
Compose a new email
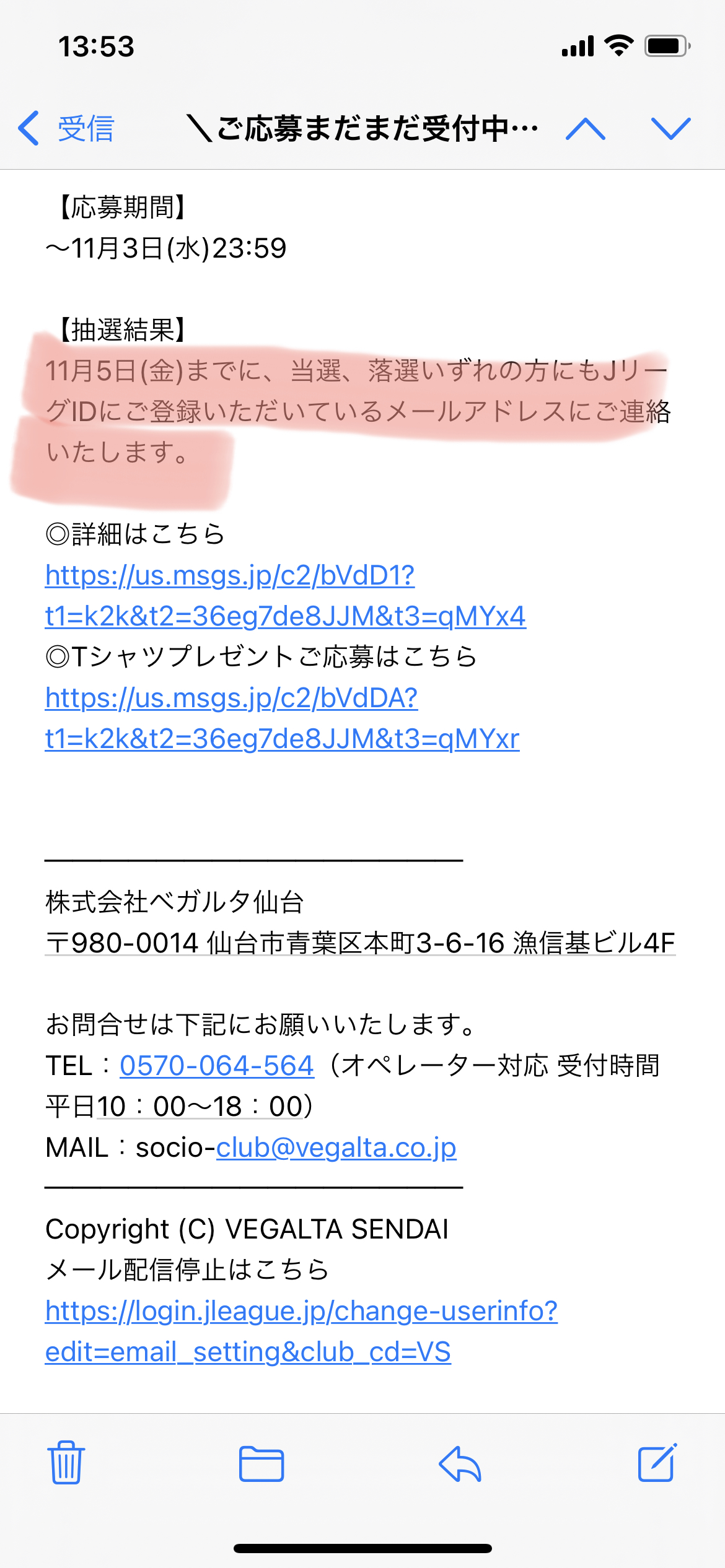(x=657, y=1464)
